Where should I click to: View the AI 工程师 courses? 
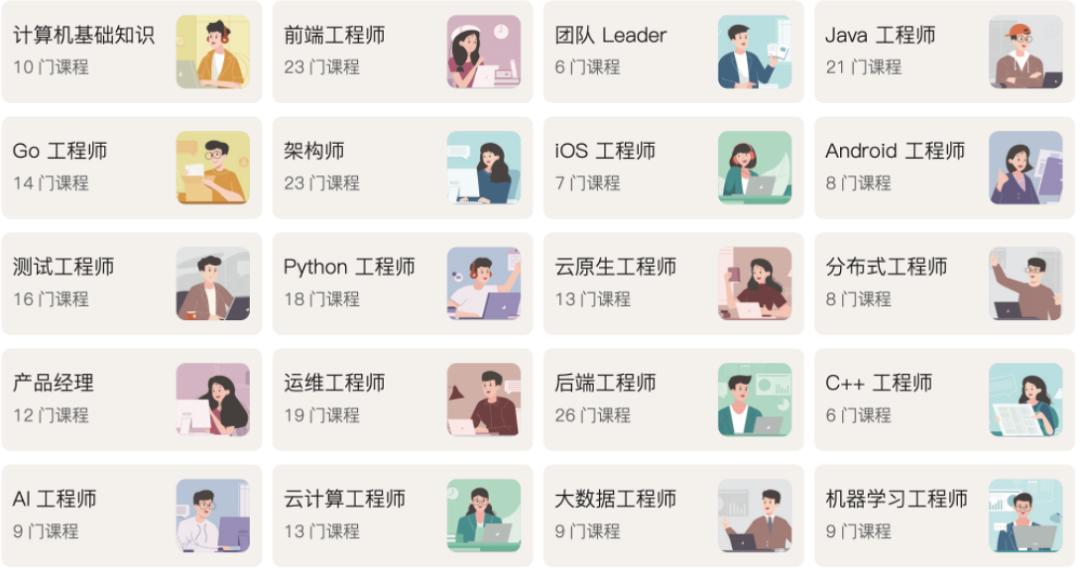pyautogui.click(x=131, y=515)
